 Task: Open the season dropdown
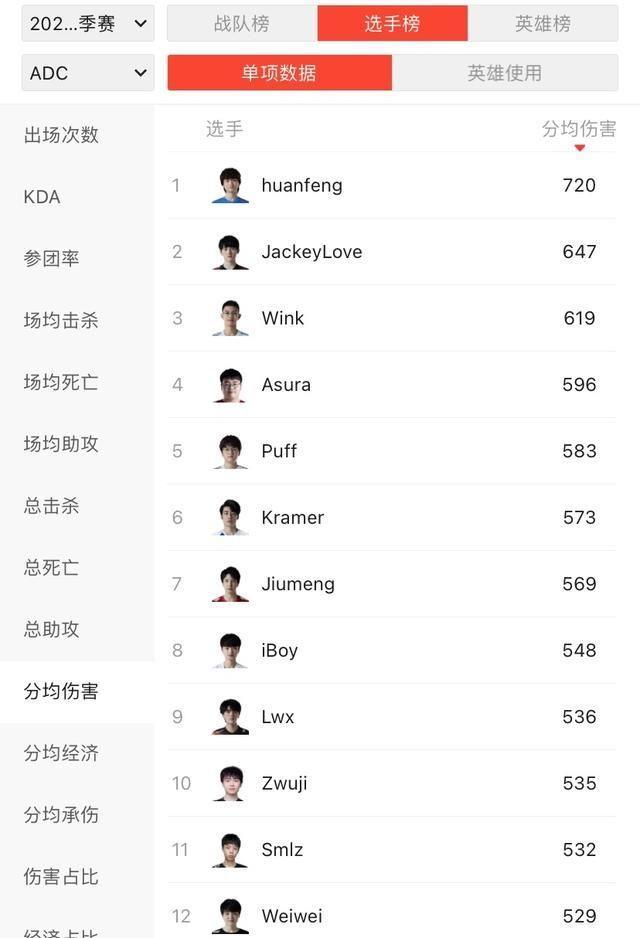click(88, 23)
